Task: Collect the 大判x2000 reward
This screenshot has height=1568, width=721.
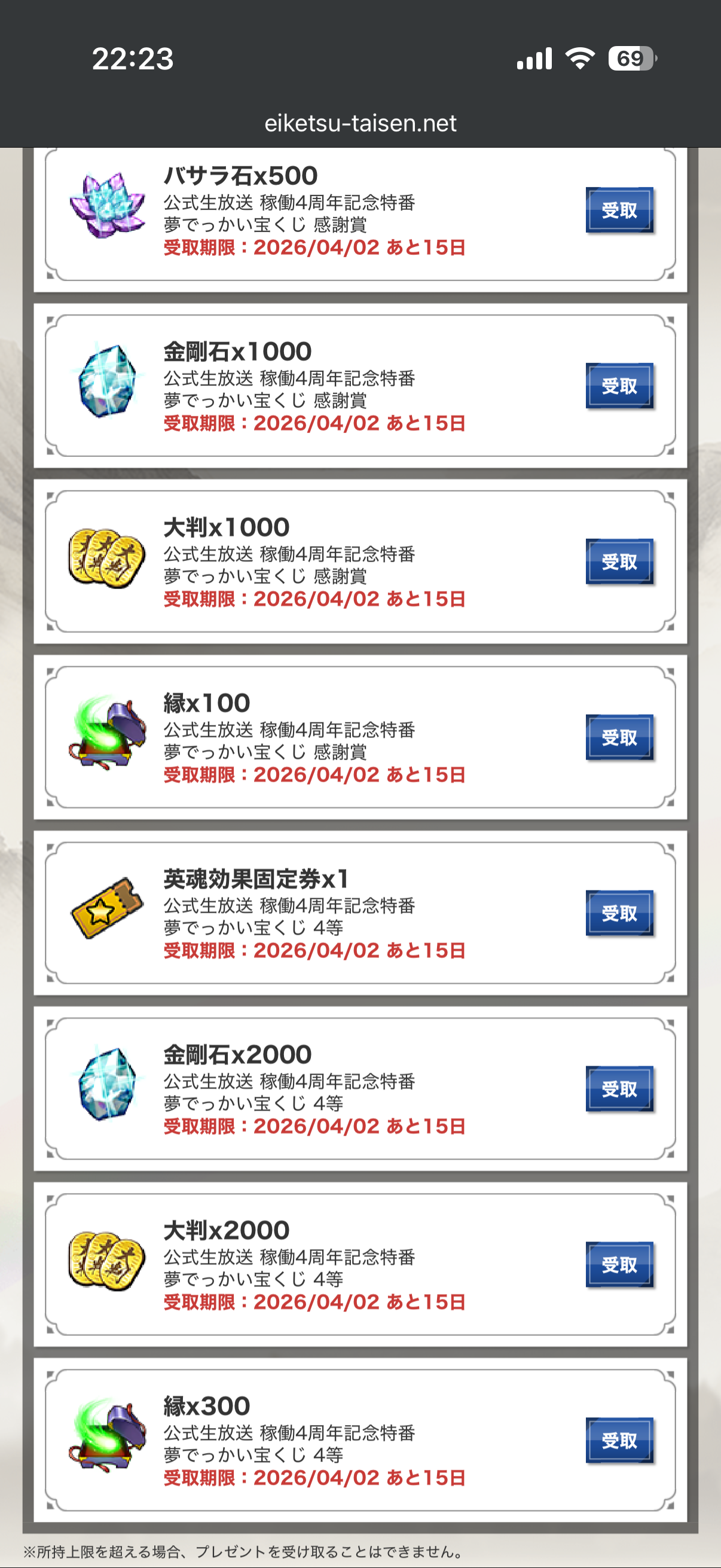Action: (619, 1264)
